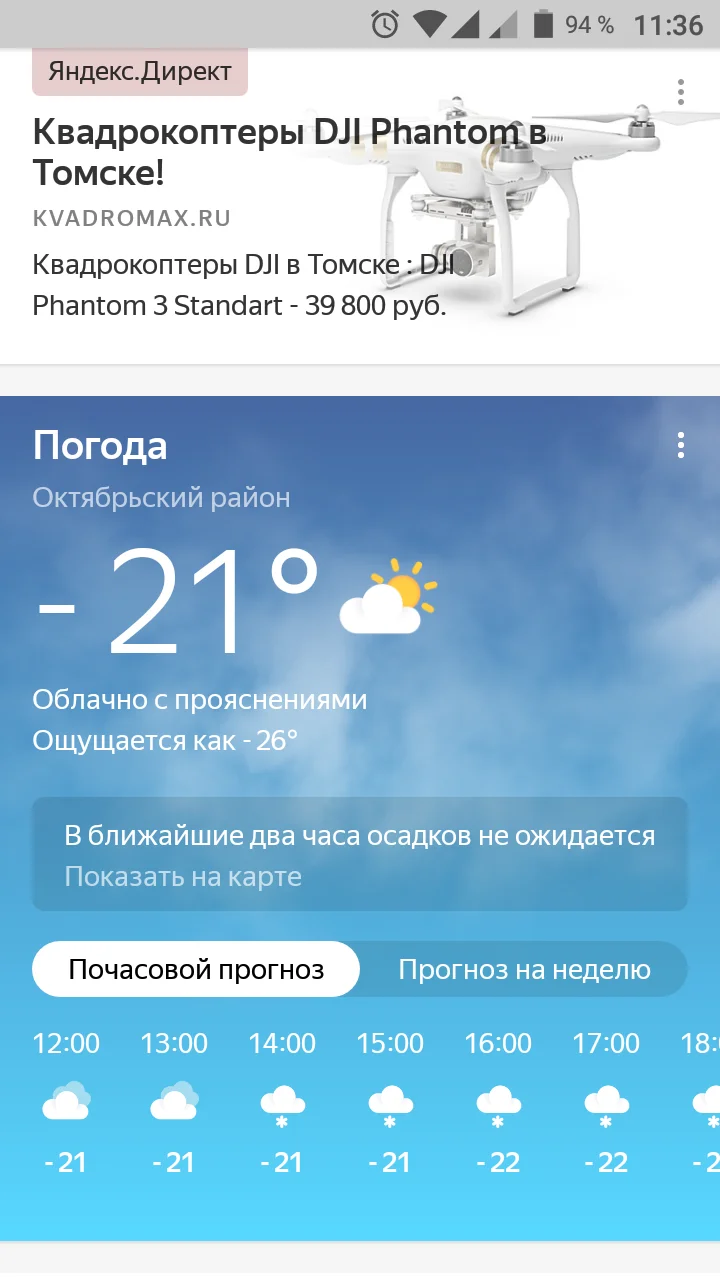Select the 12:00 cloudy forecast icon
Image resolution: width=720 pixels, height=1280 pixels.
click(66, 1103)
